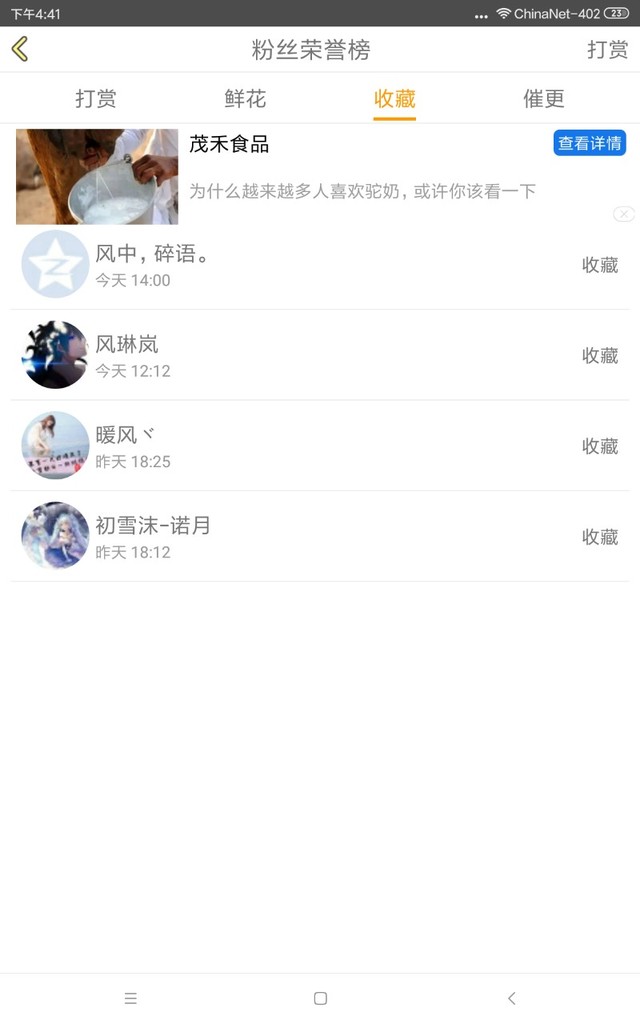Image resolution: width=640 pixels, height=1024 pixels.
Task: Tap the system home button
Action: [320, 998]
